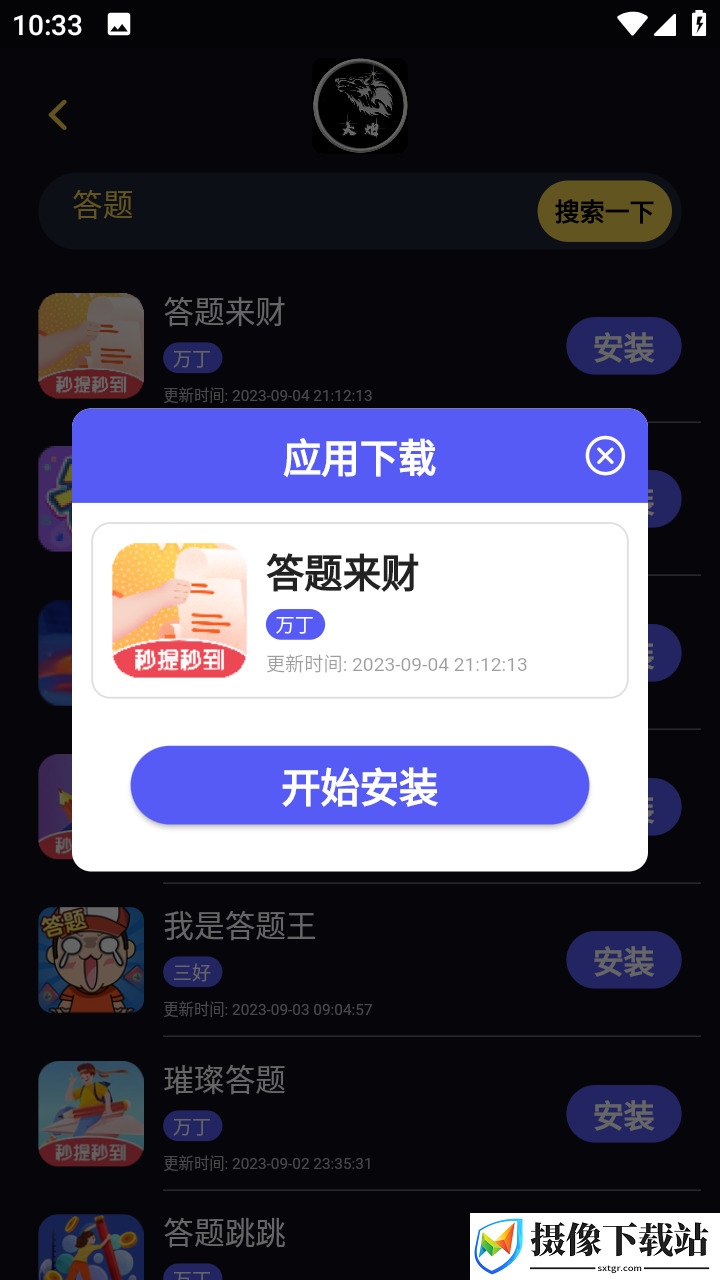Install 我是答题王
The width and height of the screenshot is (720, 1280).
(624, 961)
